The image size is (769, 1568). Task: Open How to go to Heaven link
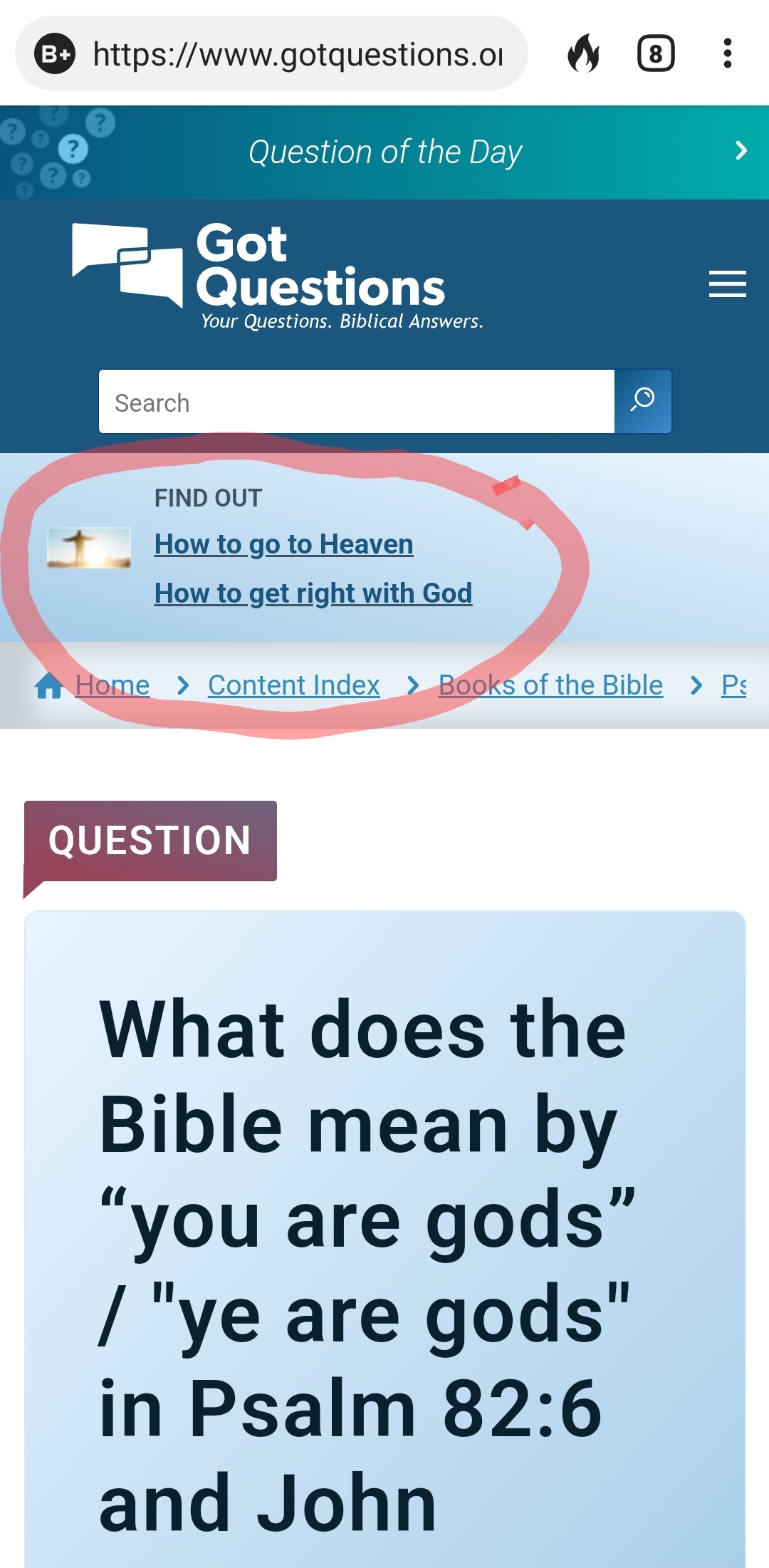click(283, 544)
